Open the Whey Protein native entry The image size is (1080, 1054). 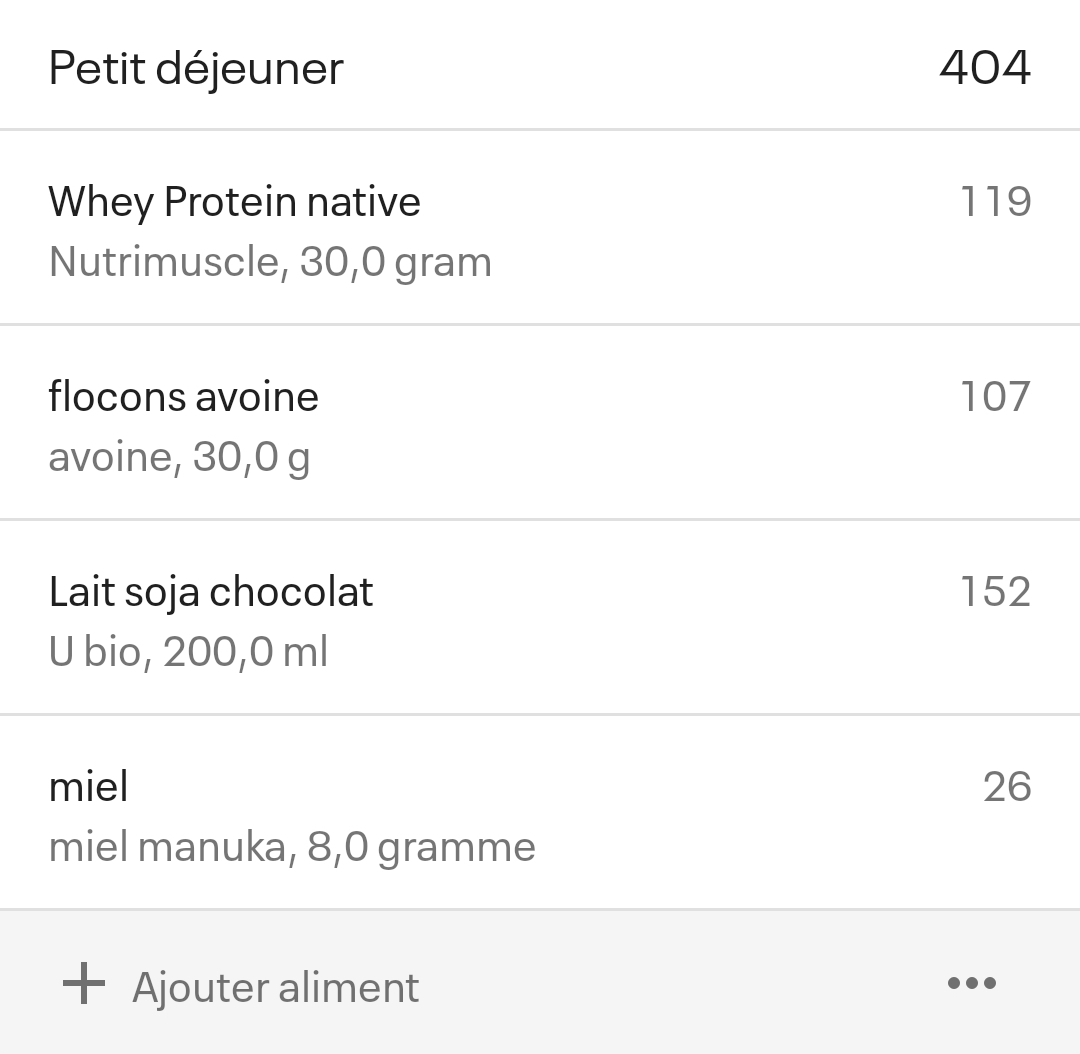click(540, 230)
